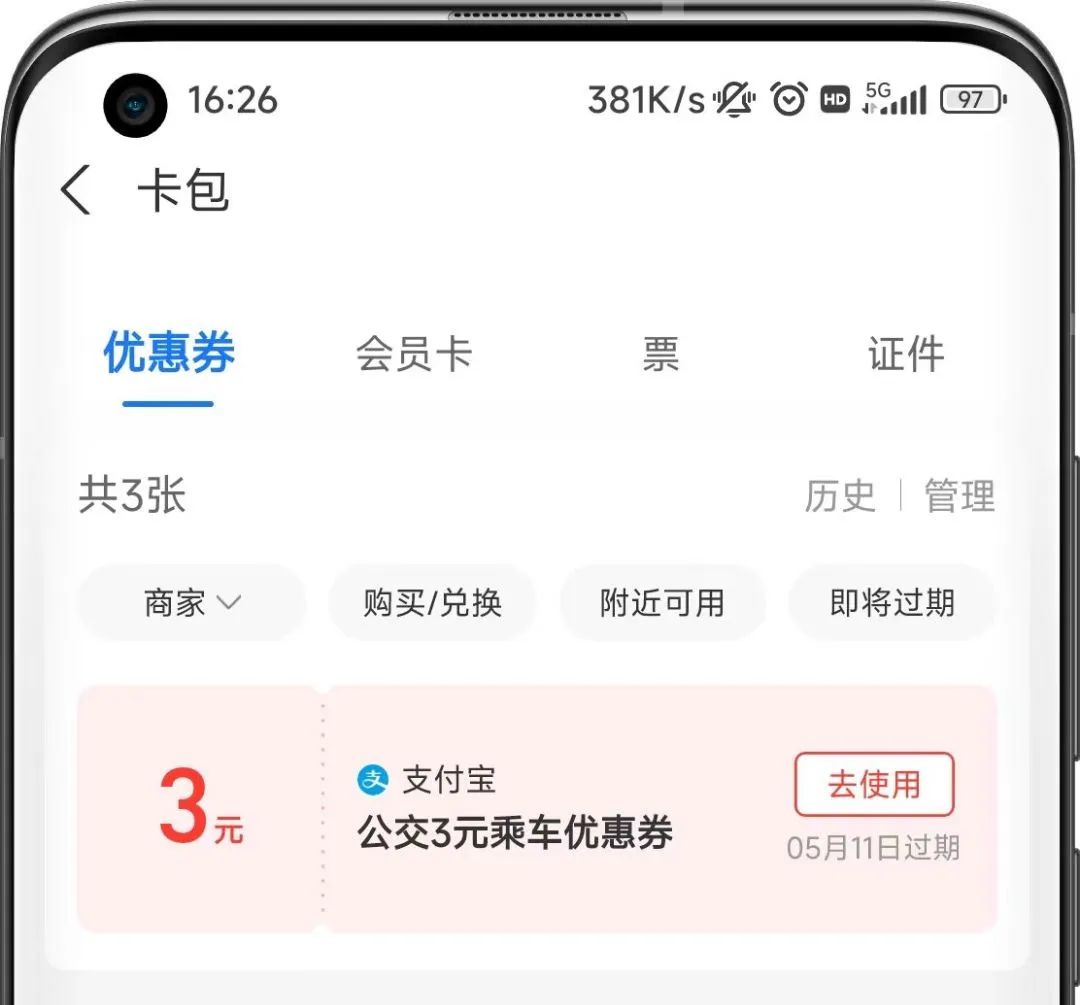The width and height of the screenshot is (1080, 1005).
Task: Filter by 购买/兑换
Action: point(432,603)
